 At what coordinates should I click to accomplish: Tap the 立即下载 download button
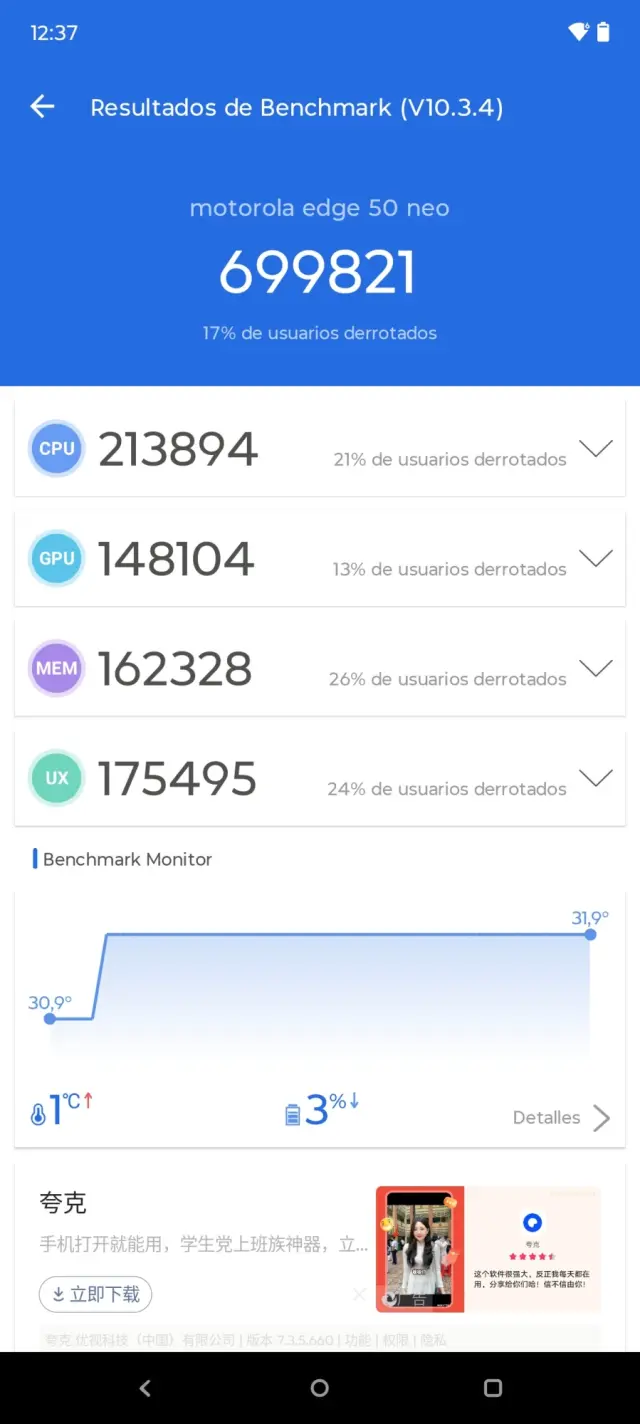pyautogui.click(x=96, y=1294)
